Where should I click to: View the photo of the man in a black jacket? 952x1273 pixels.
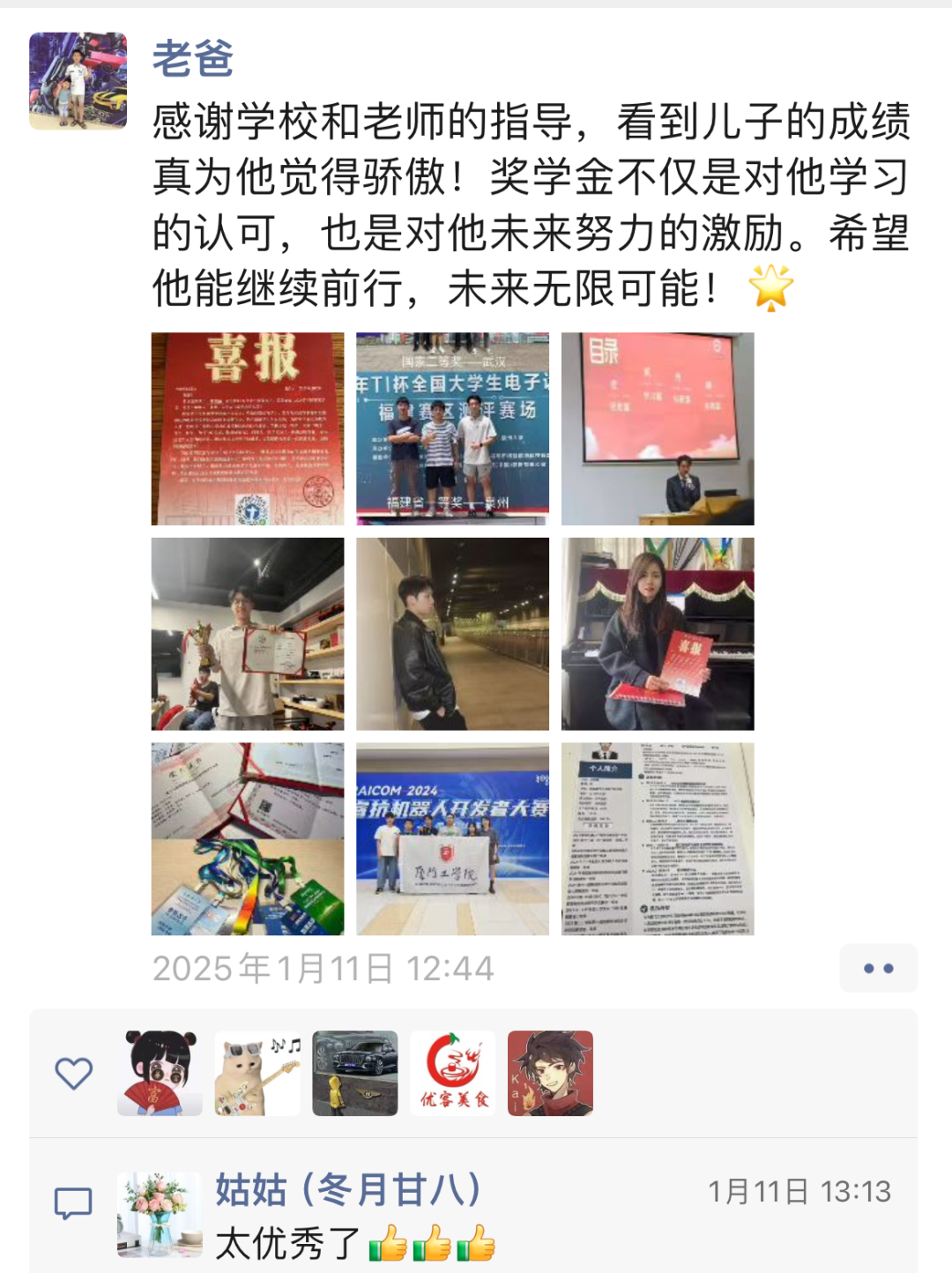tap(452, 634)
